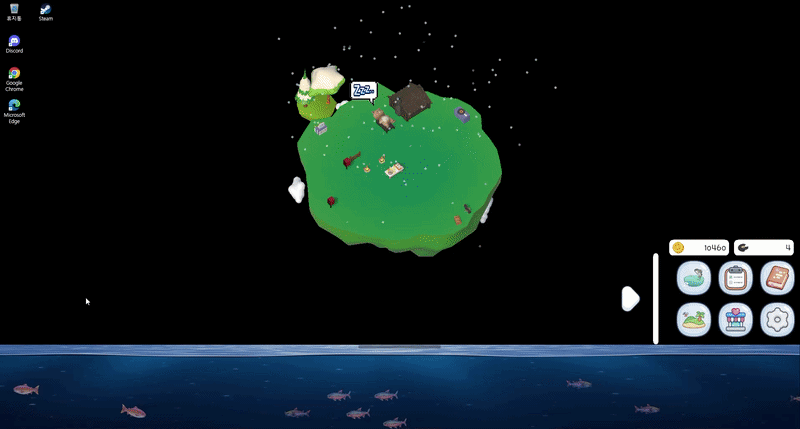This screenshot has height=429, width=800.
Task: Open the shop with the heart
Action: point(736,320)
